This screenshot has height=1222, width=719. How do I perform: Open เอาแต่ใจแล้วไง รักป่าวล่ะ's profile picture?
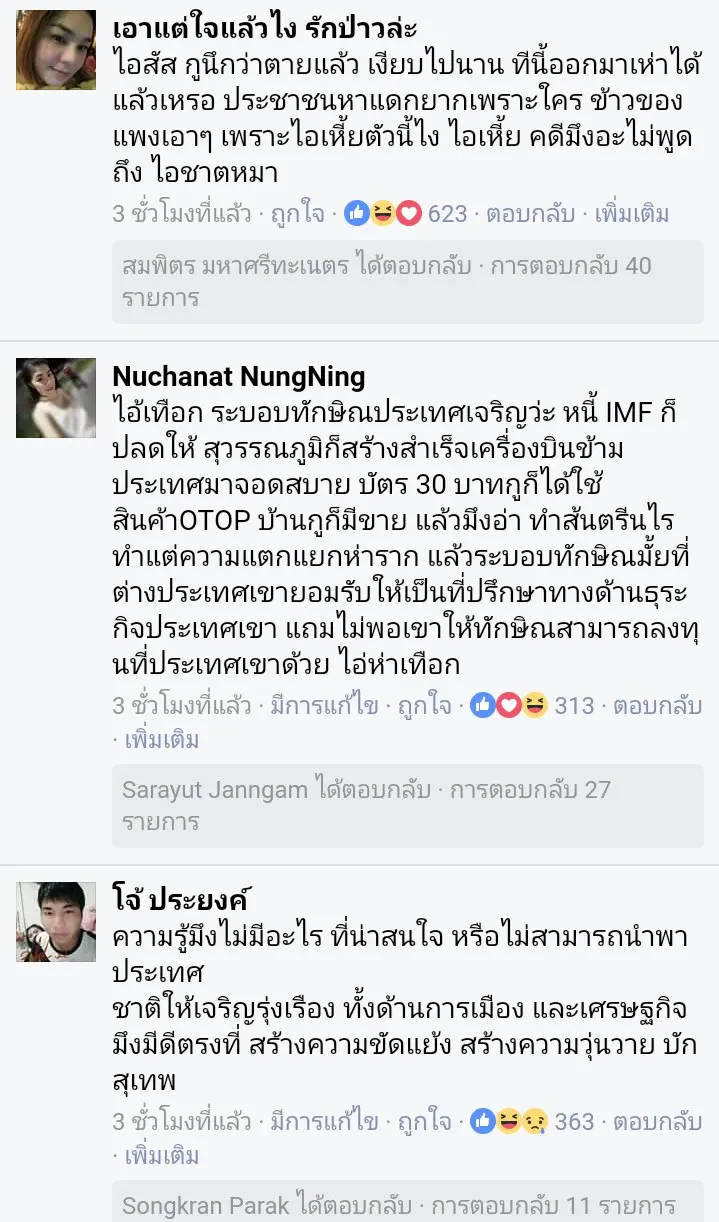click(x=56, y=51)
